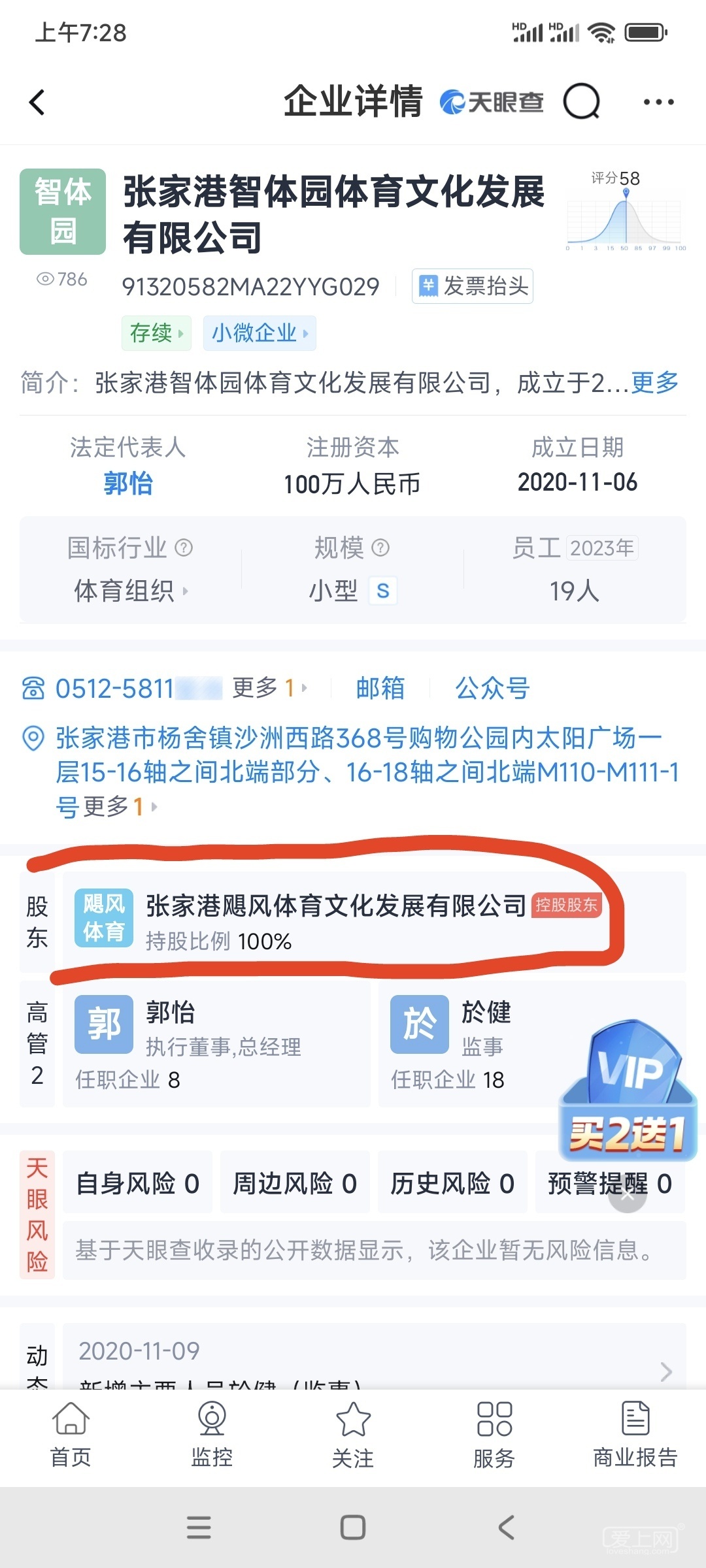Viewport: 706px width, 1568px height.
Task: Open shareholder 张家港飓风体育文化发展有限公司
Action: tap(336, 906)
